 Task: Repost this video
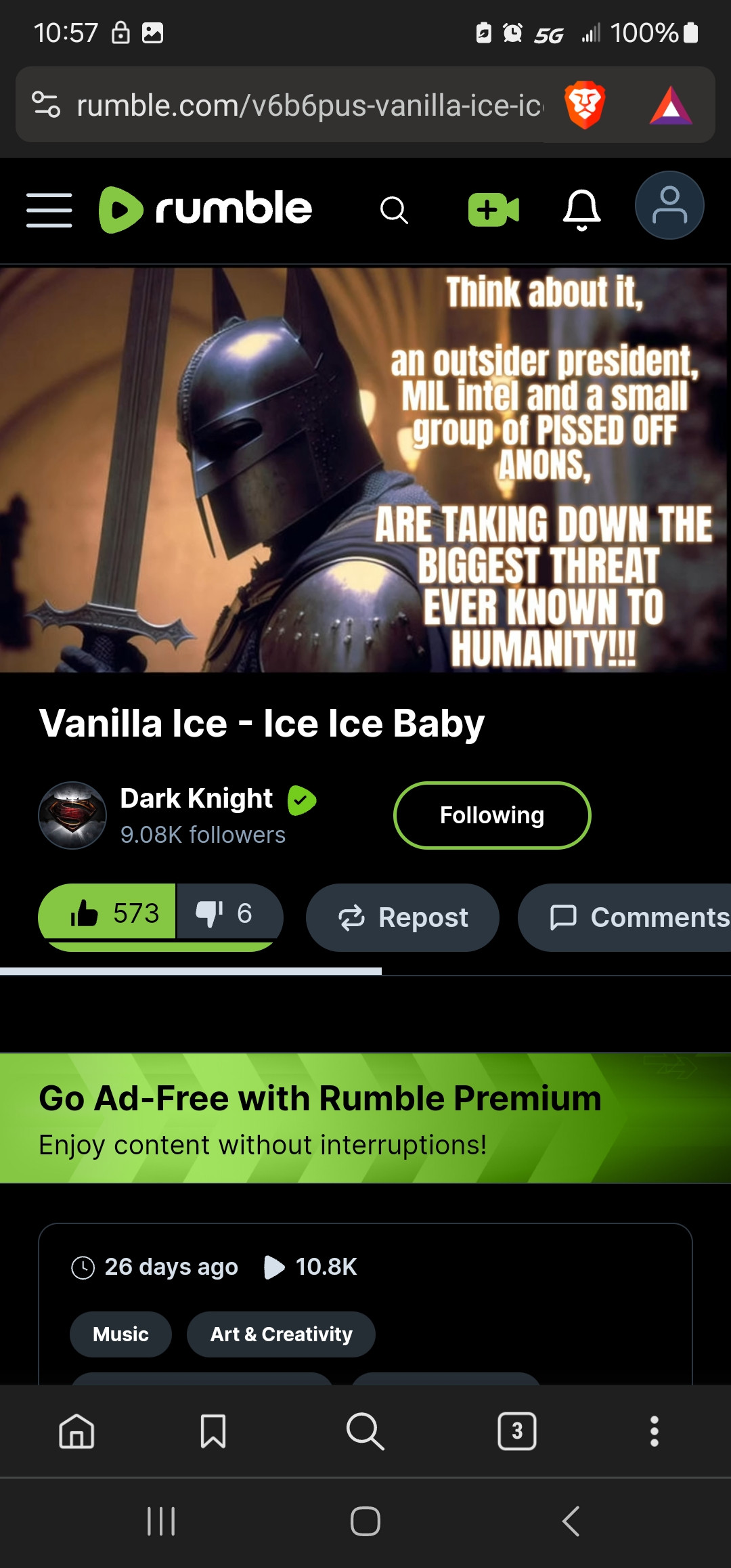point(403,917)
